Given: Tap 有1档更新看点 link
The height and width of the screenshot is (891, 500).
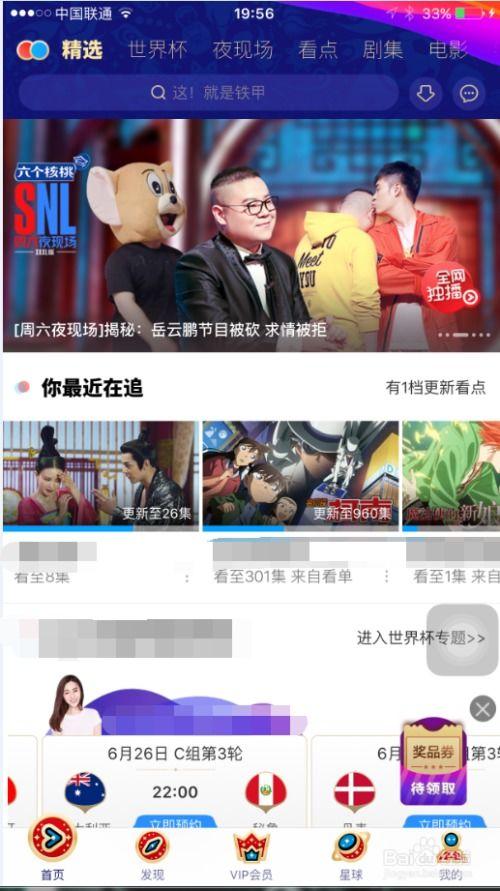Looking at the screenshot, I should click(435, 388).
